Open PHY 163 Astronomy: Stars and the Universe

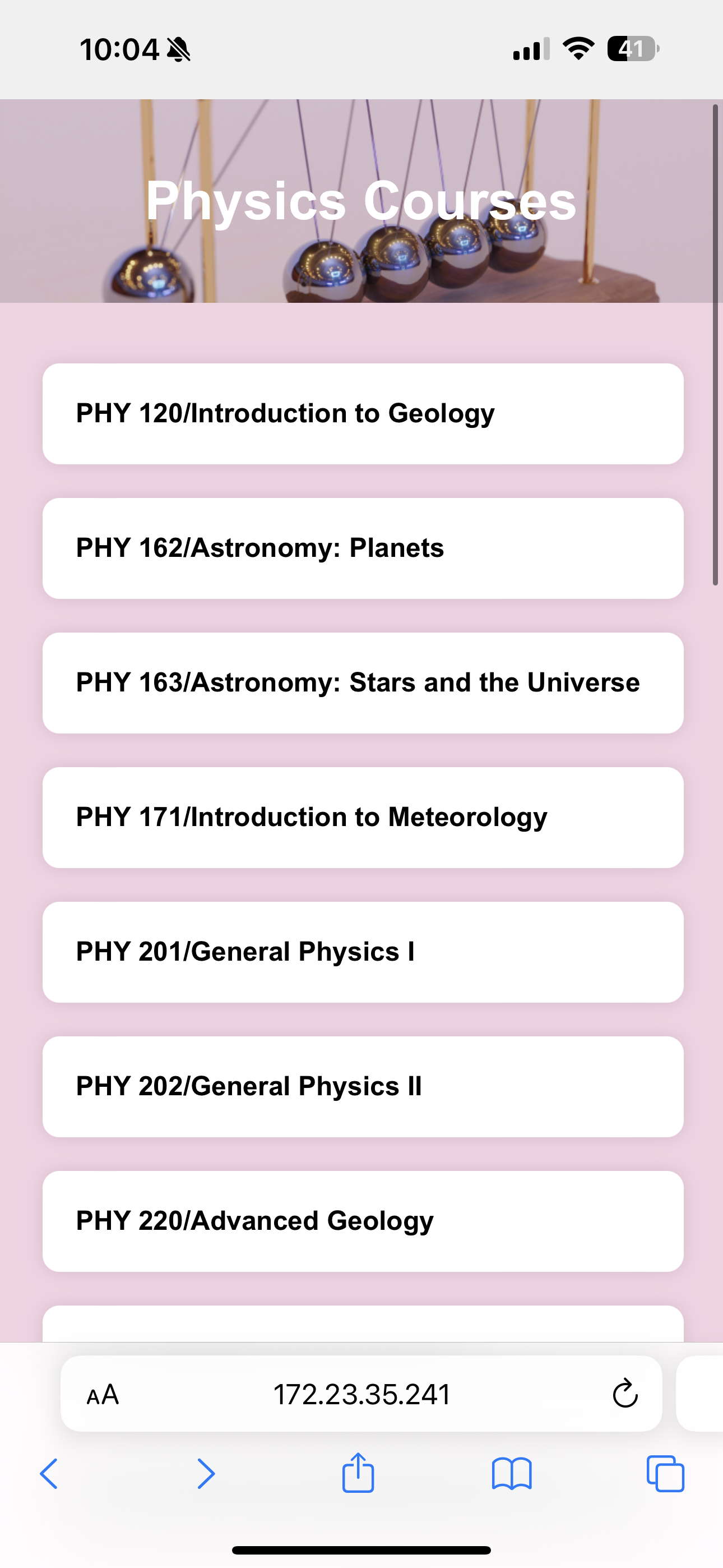pos(363,683)
